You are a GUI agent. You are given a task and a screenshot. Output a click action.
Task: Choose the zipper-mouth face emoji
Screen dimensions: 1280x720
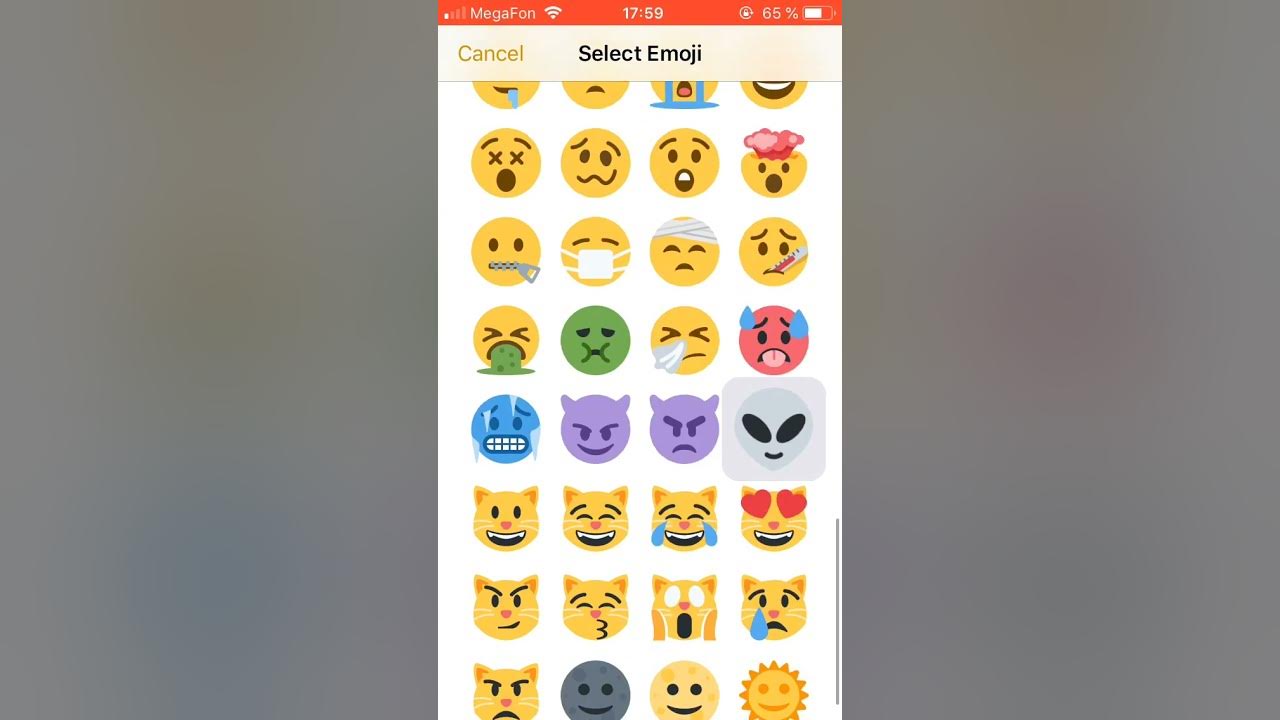(506, 252)
